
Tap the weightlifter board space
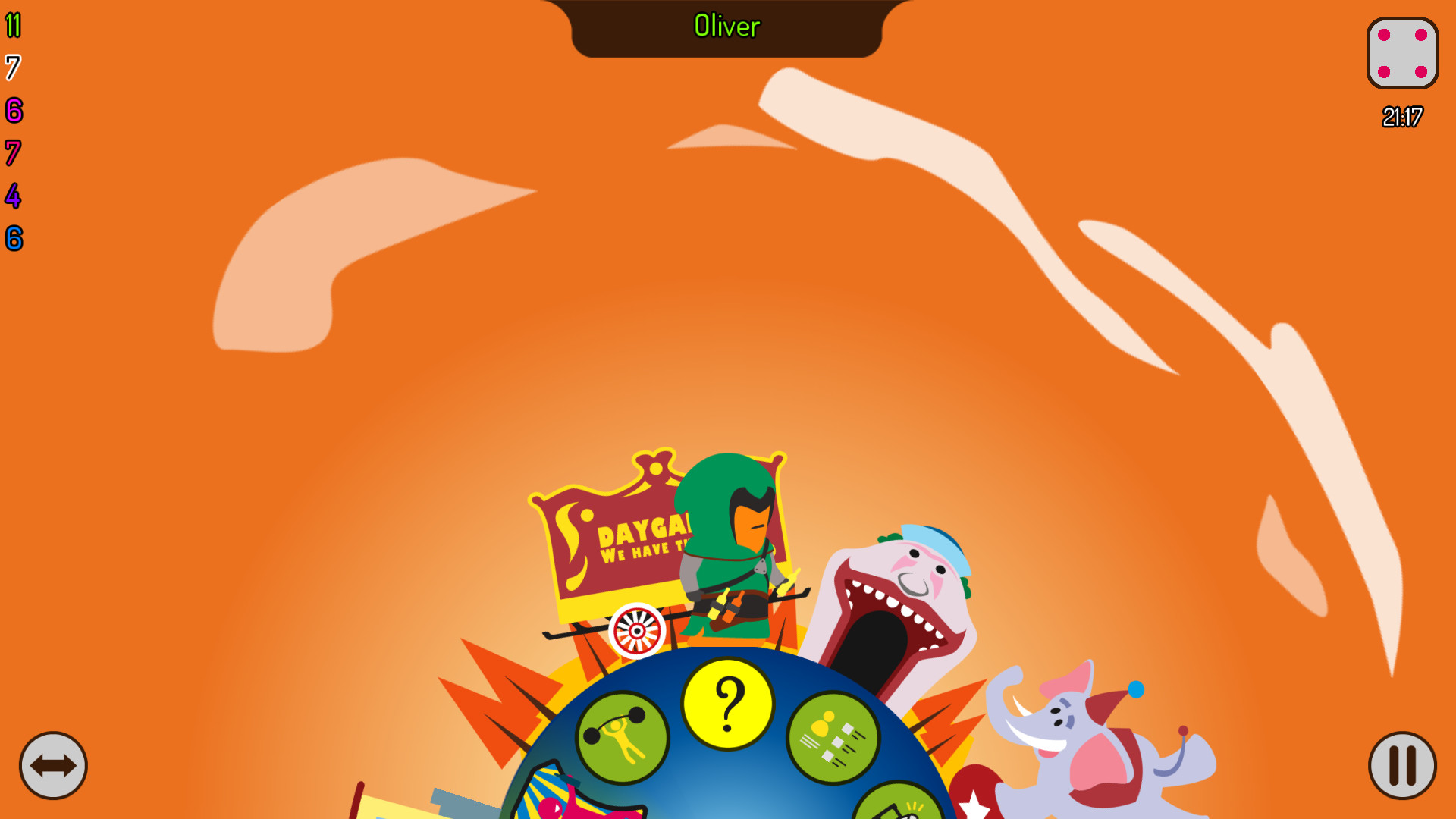click(x=622, y=737)
